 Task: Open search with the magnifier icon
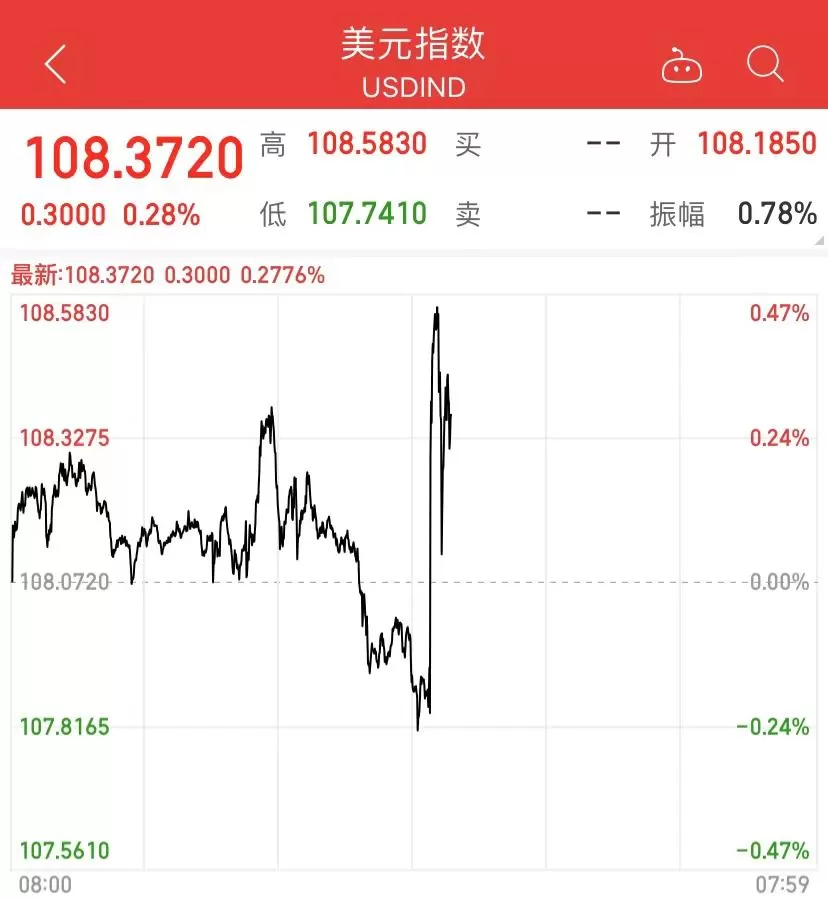point(765,64)
